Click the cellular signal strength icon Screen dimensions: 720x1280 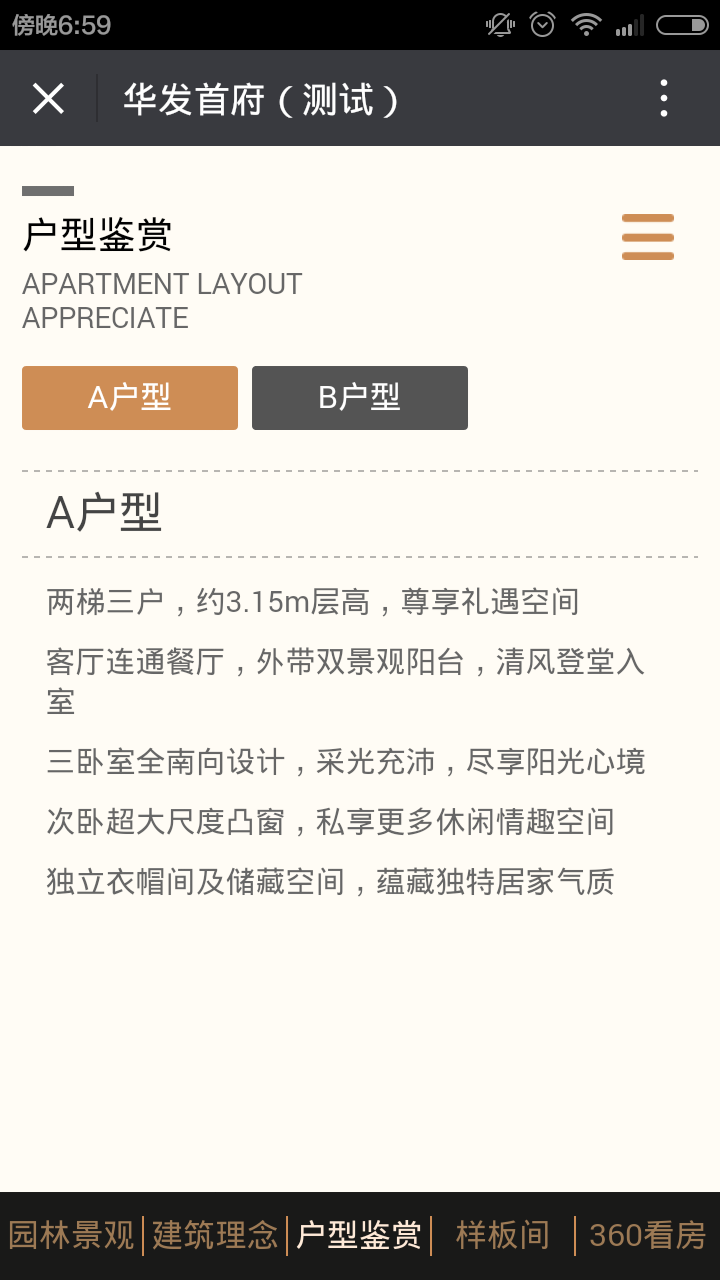630,24
